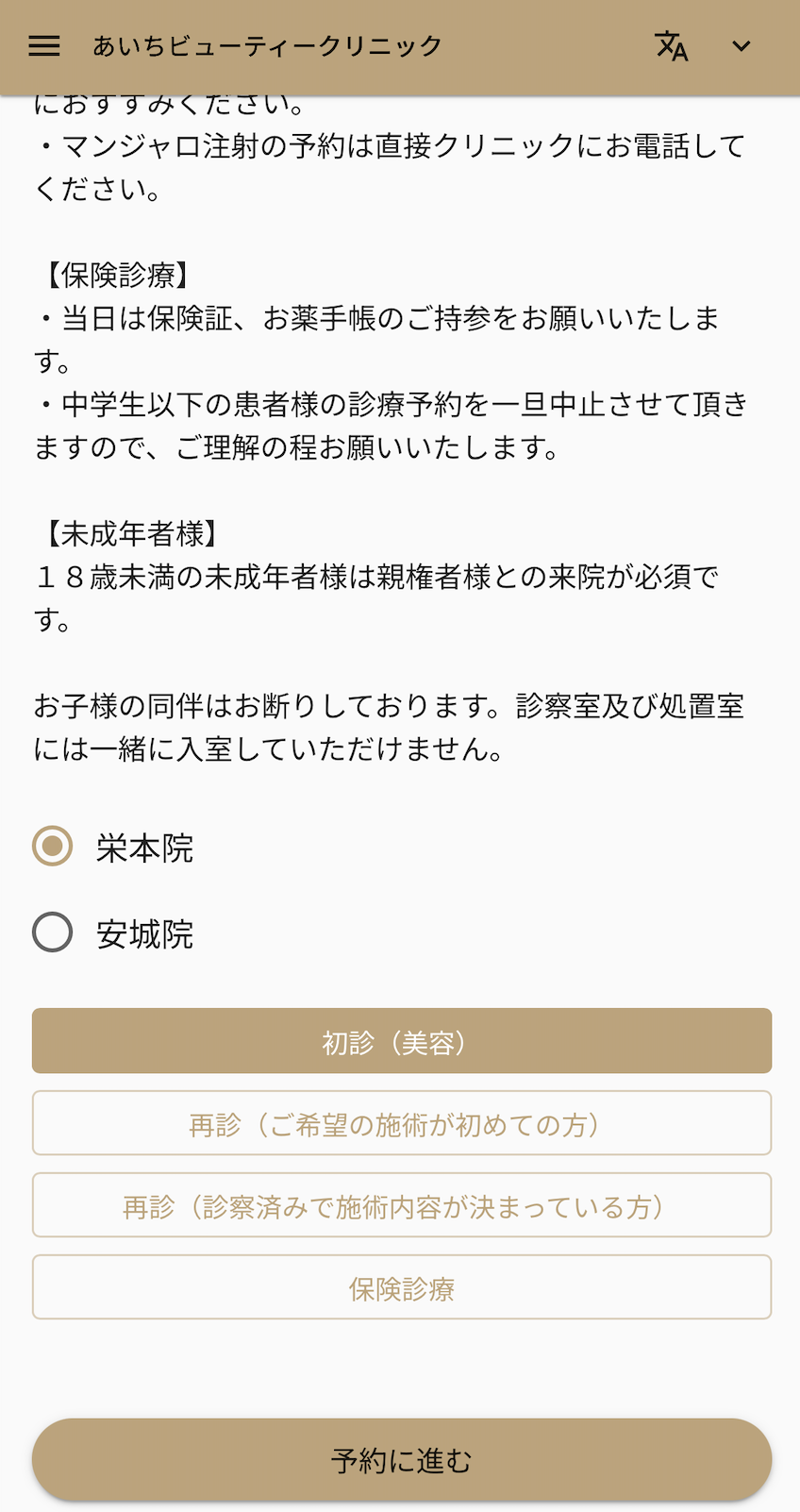
Task: Select 再診（ご希望の施術が初めての方）
Action: (402, 1123)
